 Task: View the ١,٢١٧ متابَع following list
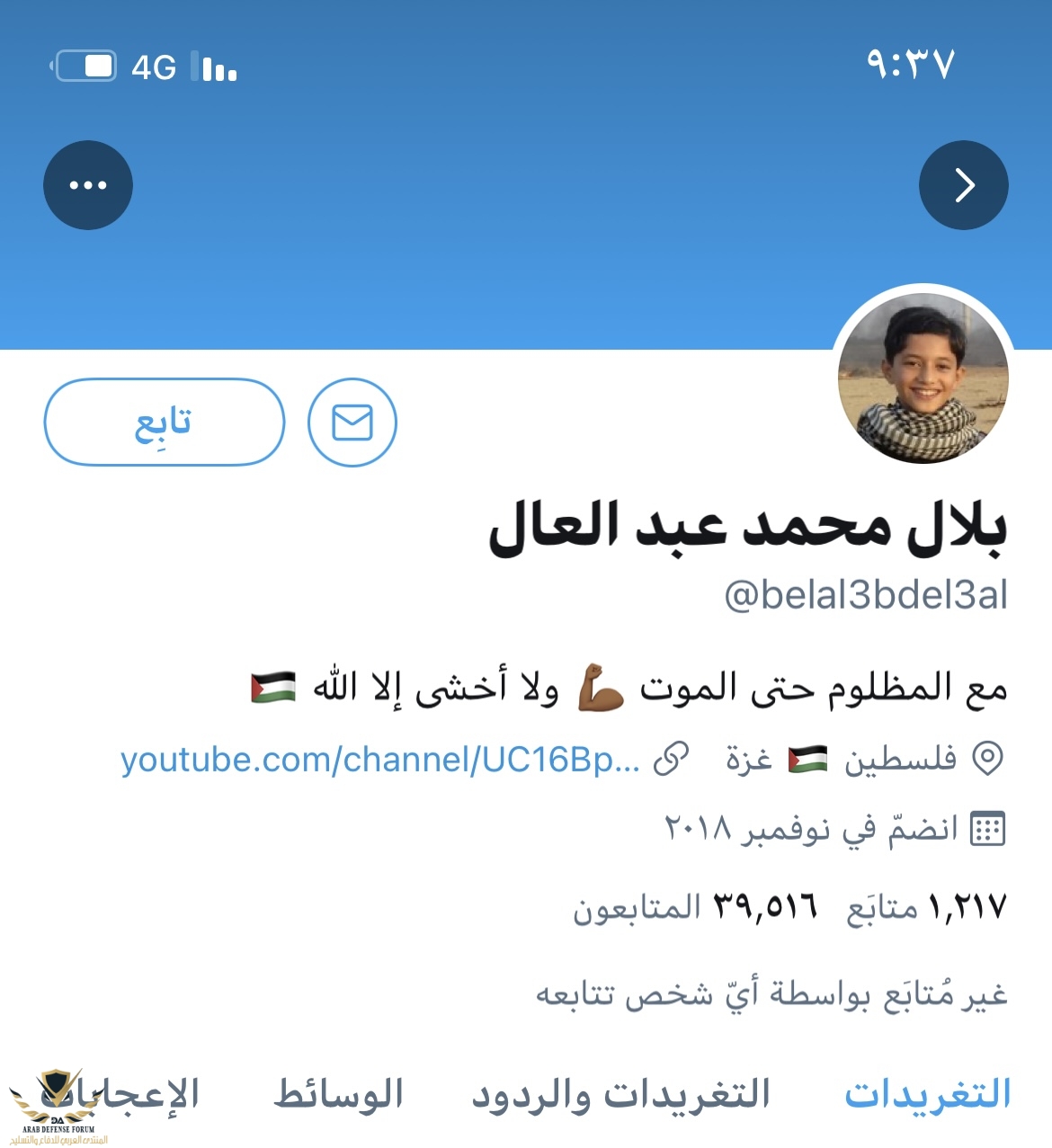[926, 907]
